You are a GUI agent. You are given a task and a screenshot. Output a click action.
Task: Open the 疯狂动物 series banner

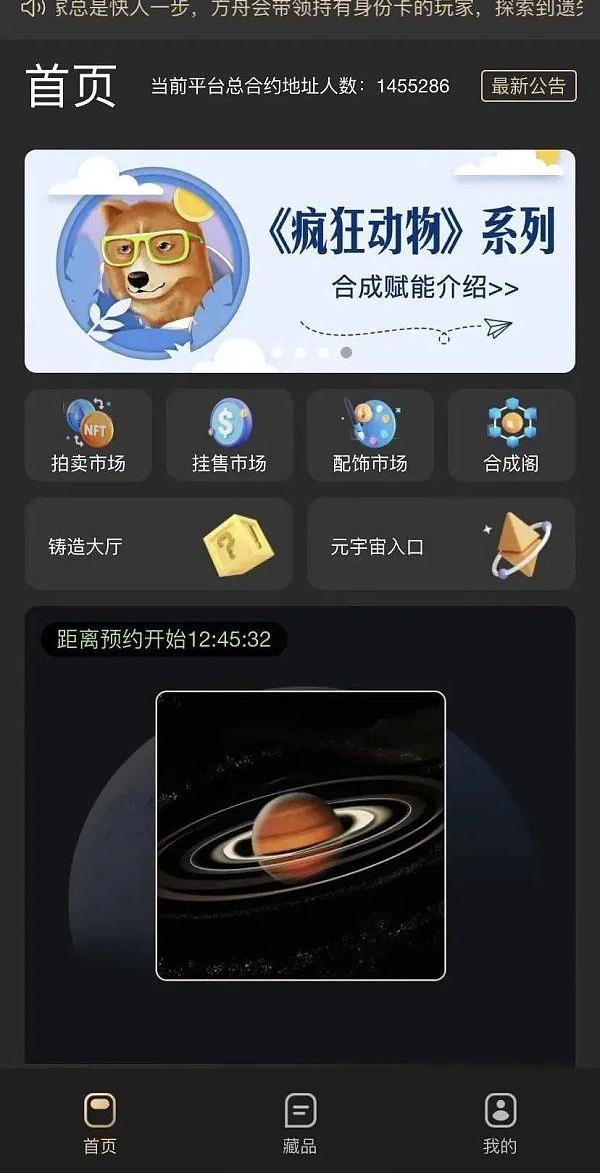pyautogui.click(x=300, y=261)
